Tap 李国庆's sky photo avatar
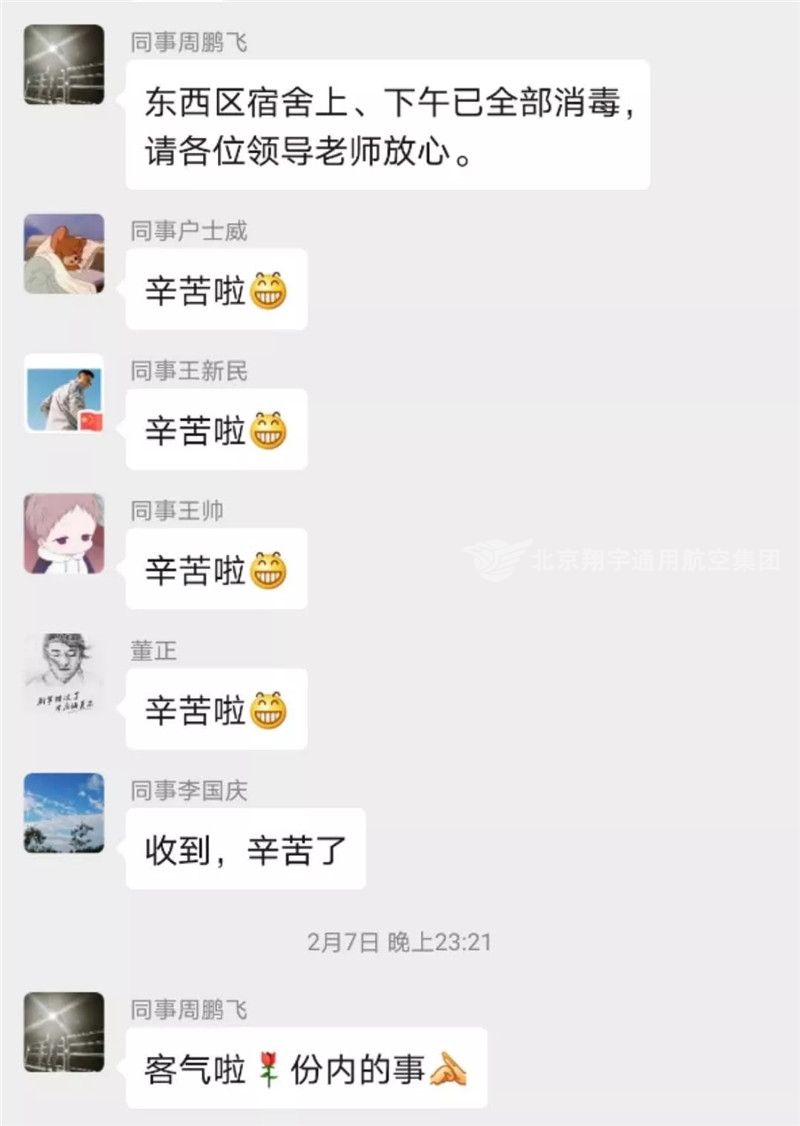Image resolution: width=800 pixels, height=1126 pixels. (64, 813)
